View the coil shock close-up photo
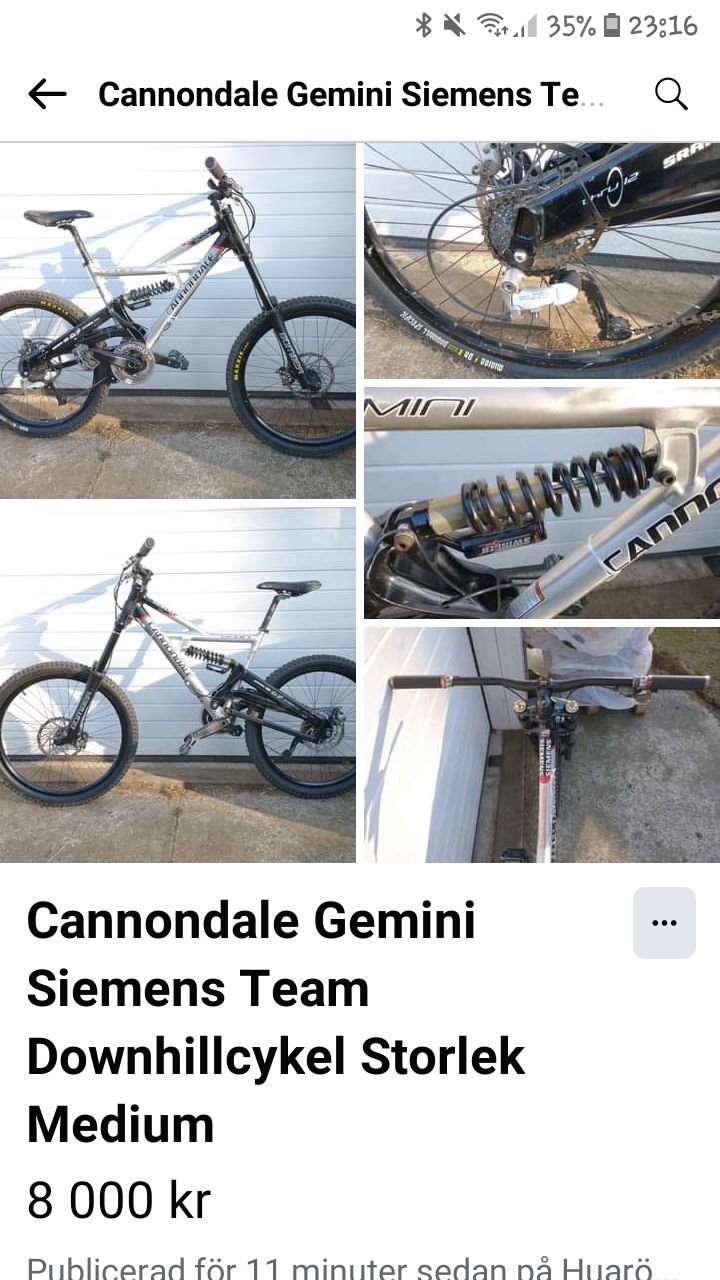 [542, 503]
